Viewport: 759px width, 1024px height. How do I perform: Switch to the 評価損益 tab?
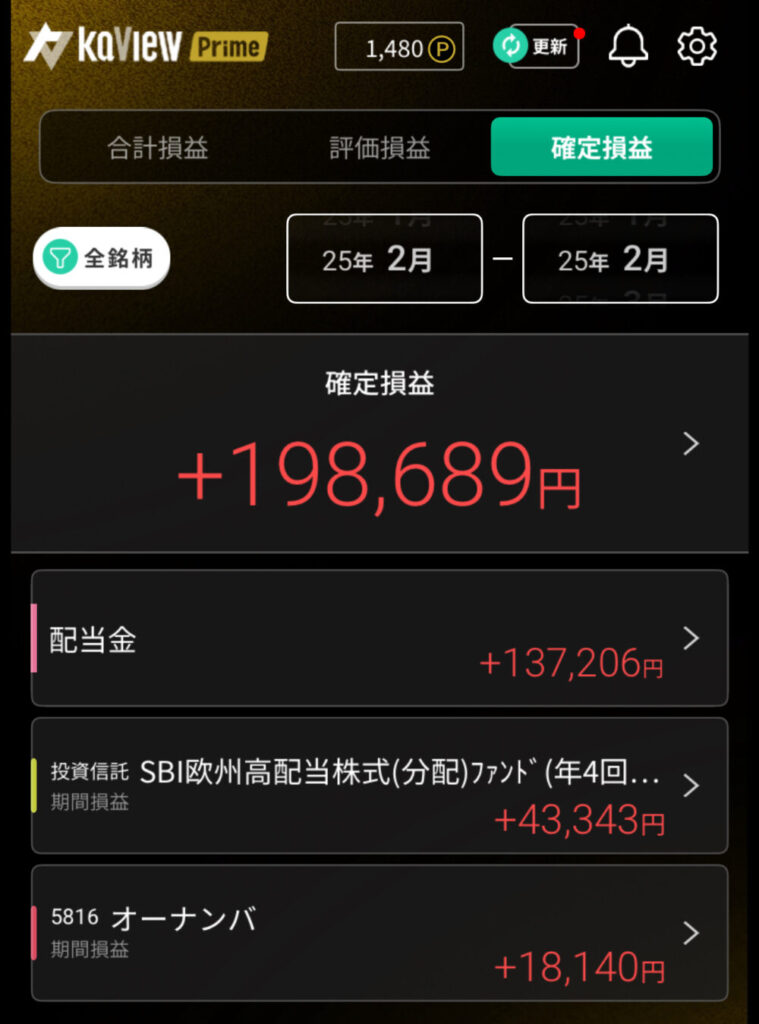coord(380,148)
